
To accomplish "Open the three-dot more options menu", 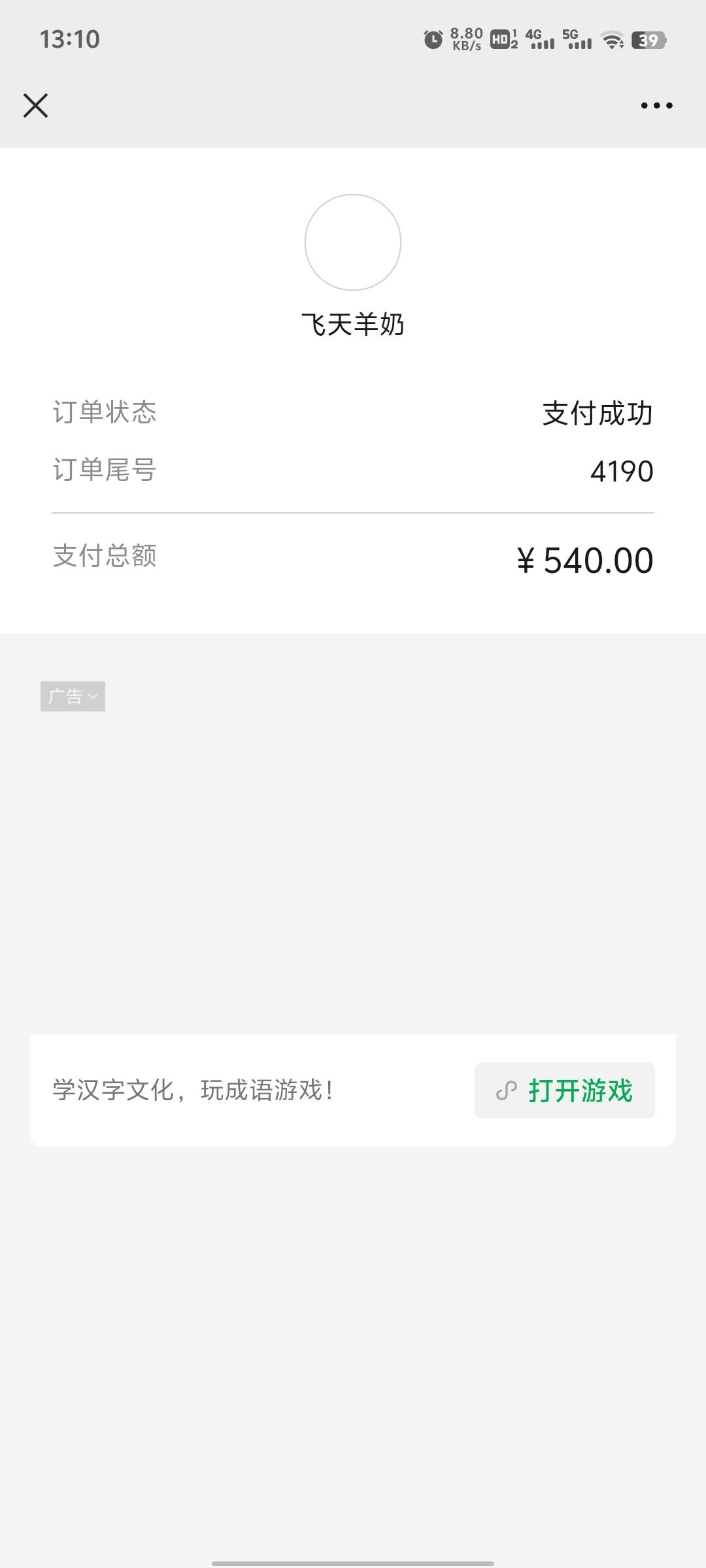I will click(656, 105).
